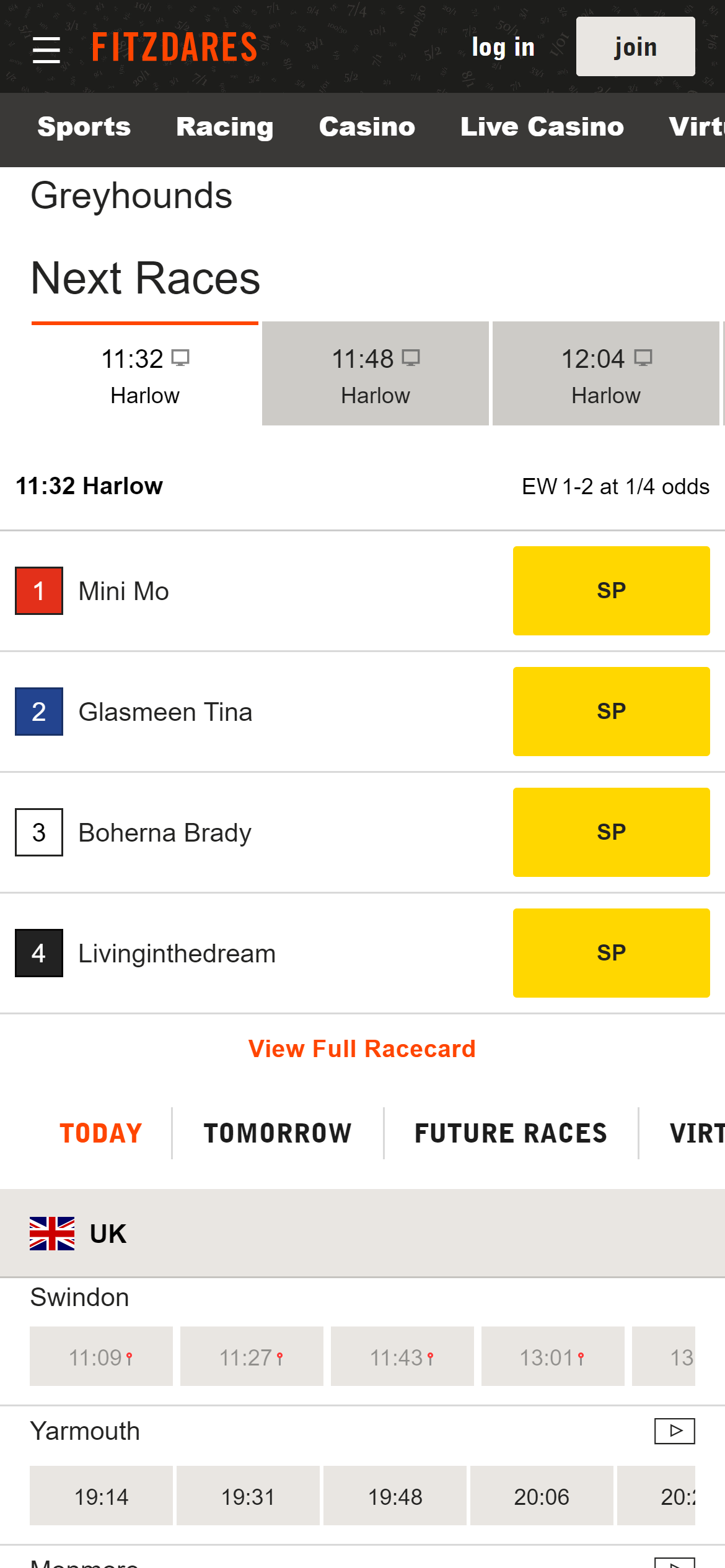
Task: Click the monitor icon on the 11:48 Harlow tab
Action: click(x=412, y=358)
